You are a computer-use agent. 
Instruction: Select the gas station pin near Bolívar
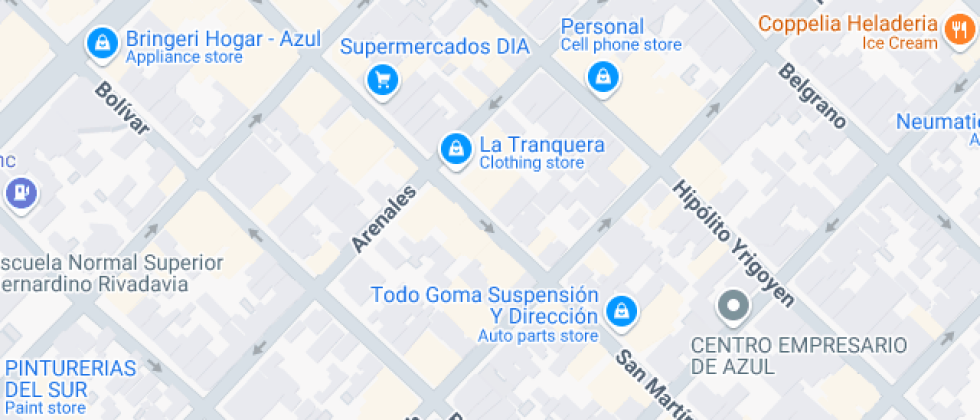19,191
